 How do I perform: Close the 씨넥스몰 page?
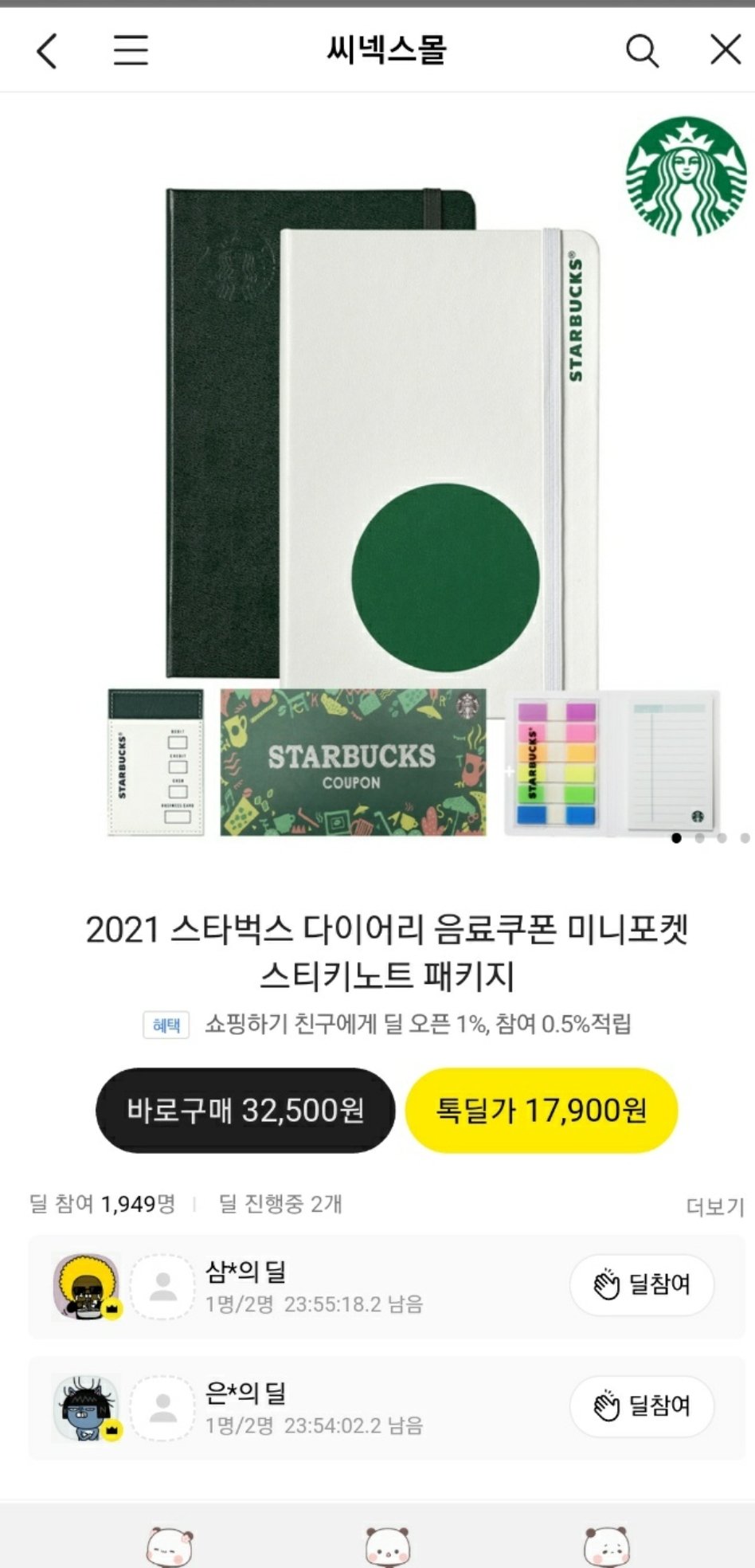(725, 50)
